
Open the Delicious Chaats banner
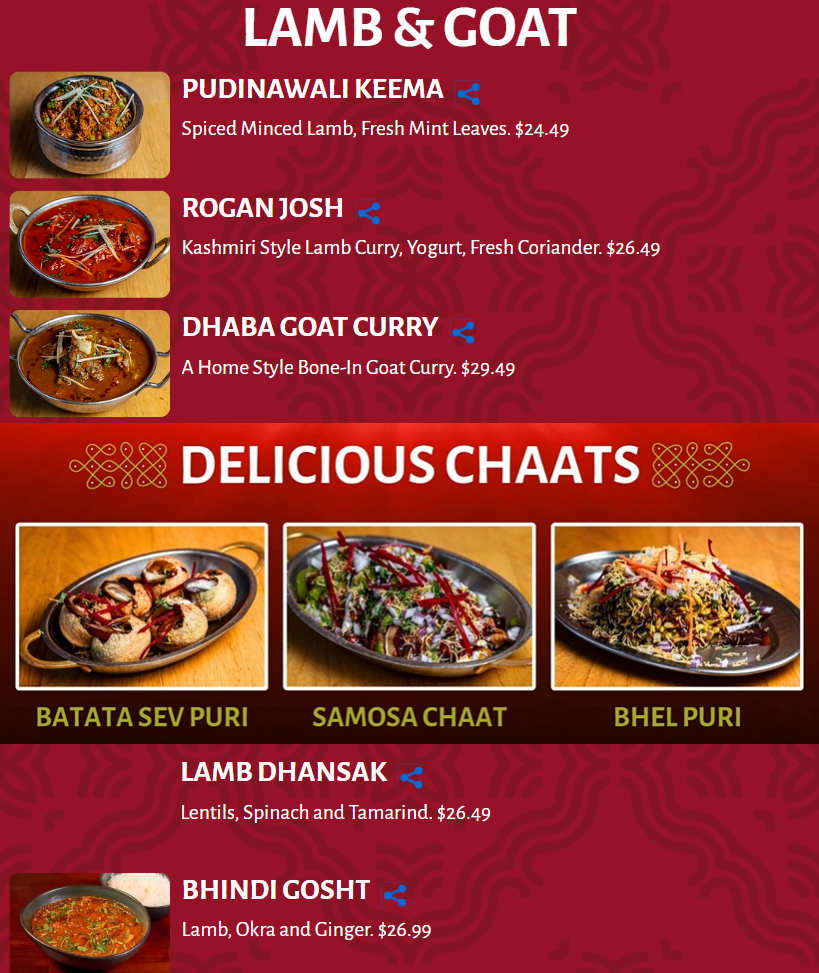click(409, 583)
